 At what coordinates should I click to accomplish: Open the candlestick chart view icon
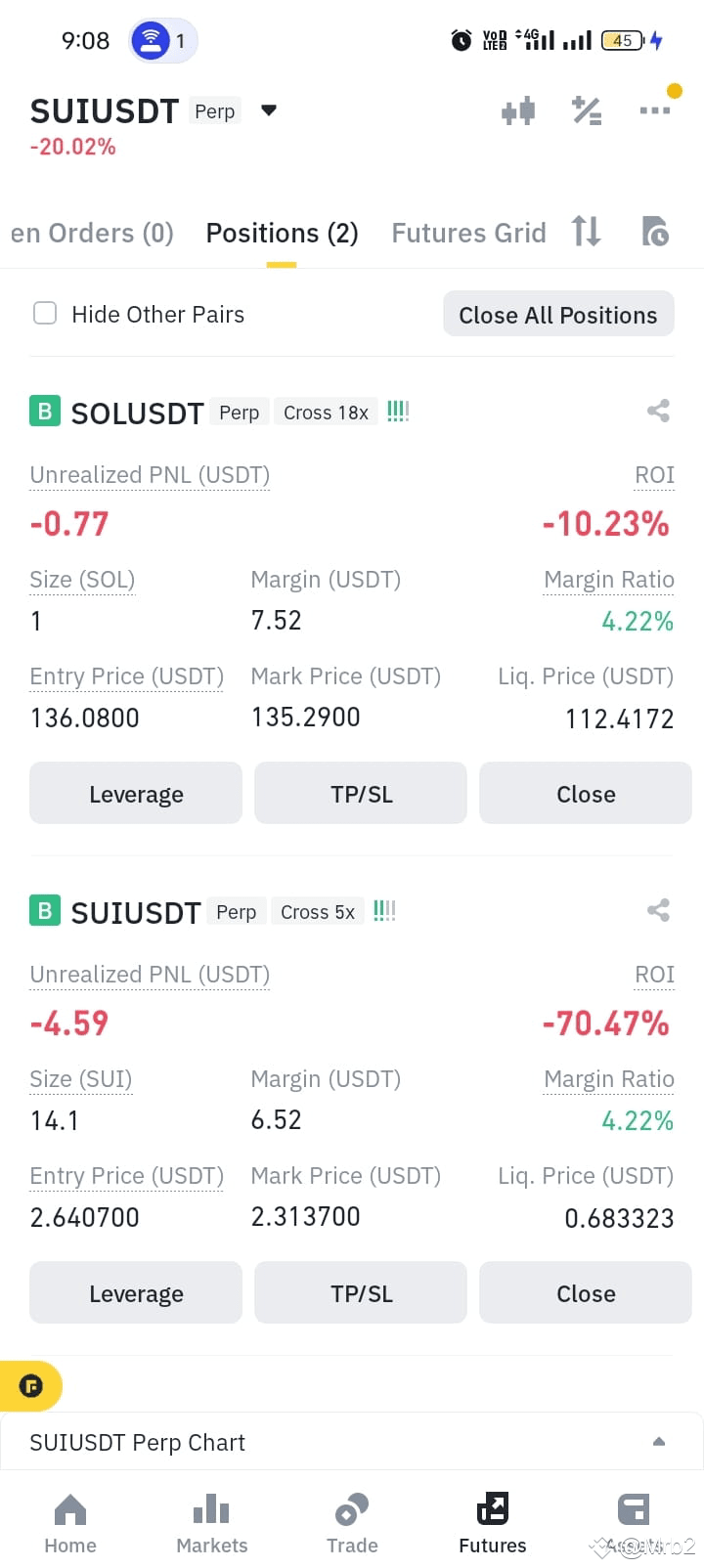[518, 110]
